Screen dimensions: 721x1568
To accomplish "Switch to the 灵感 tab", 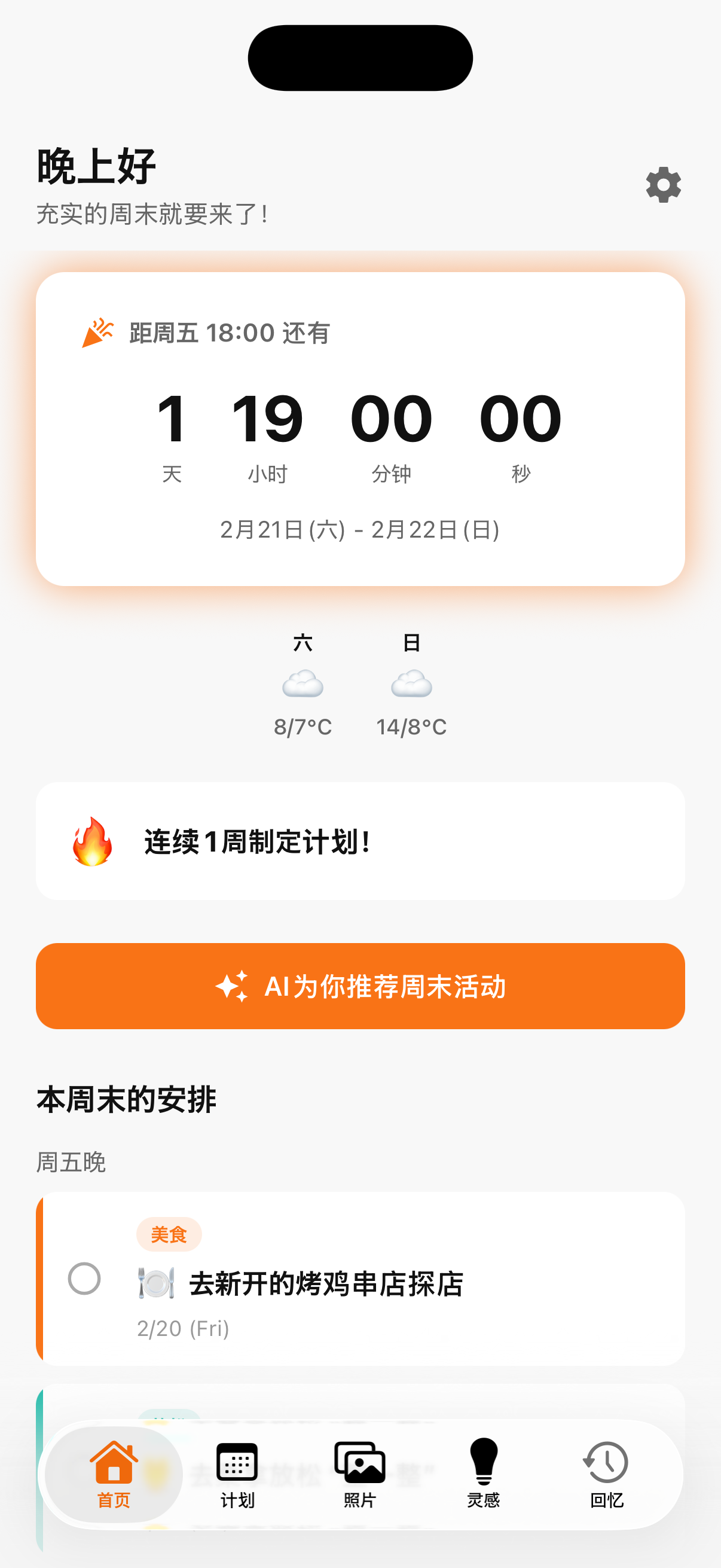I will pos(483,1473).
